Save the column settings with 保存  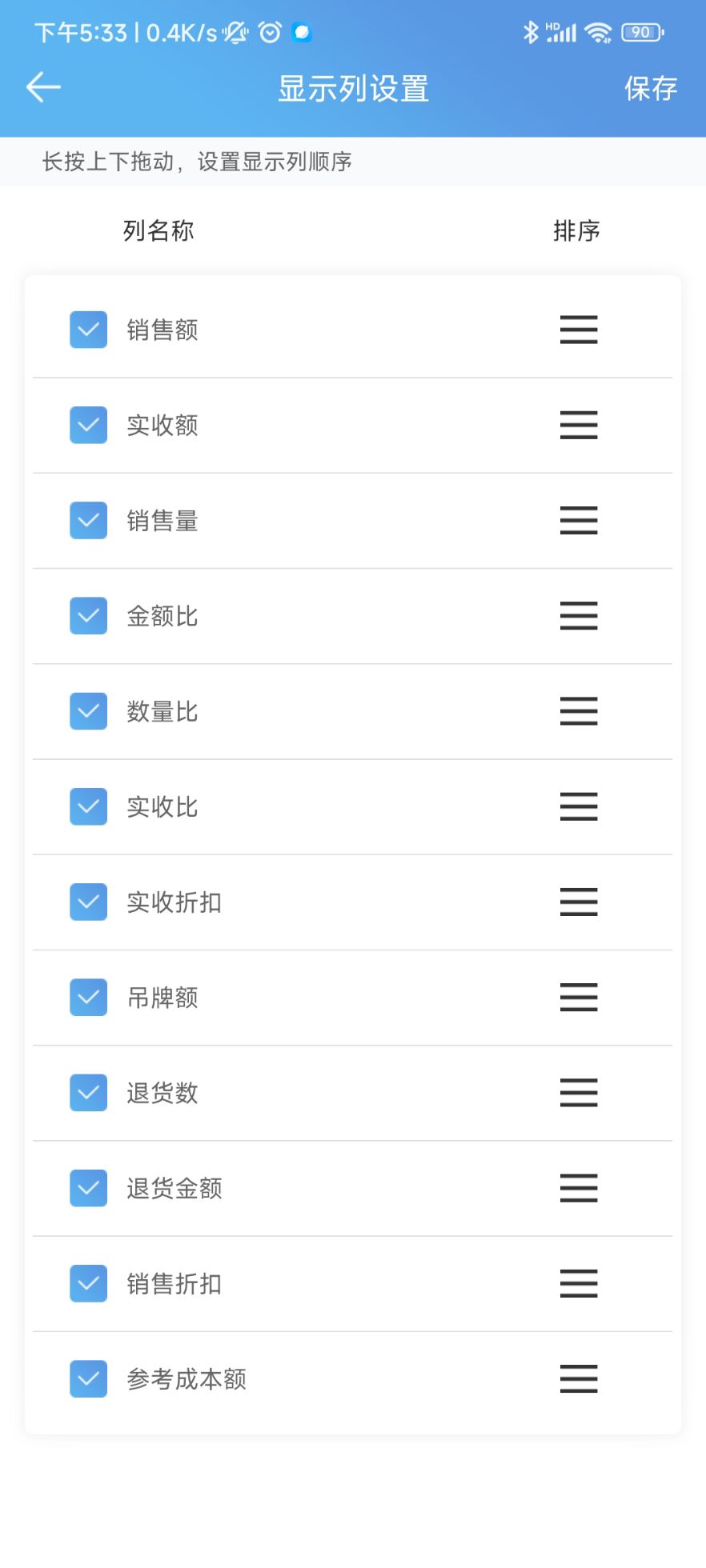coord(650,88)
